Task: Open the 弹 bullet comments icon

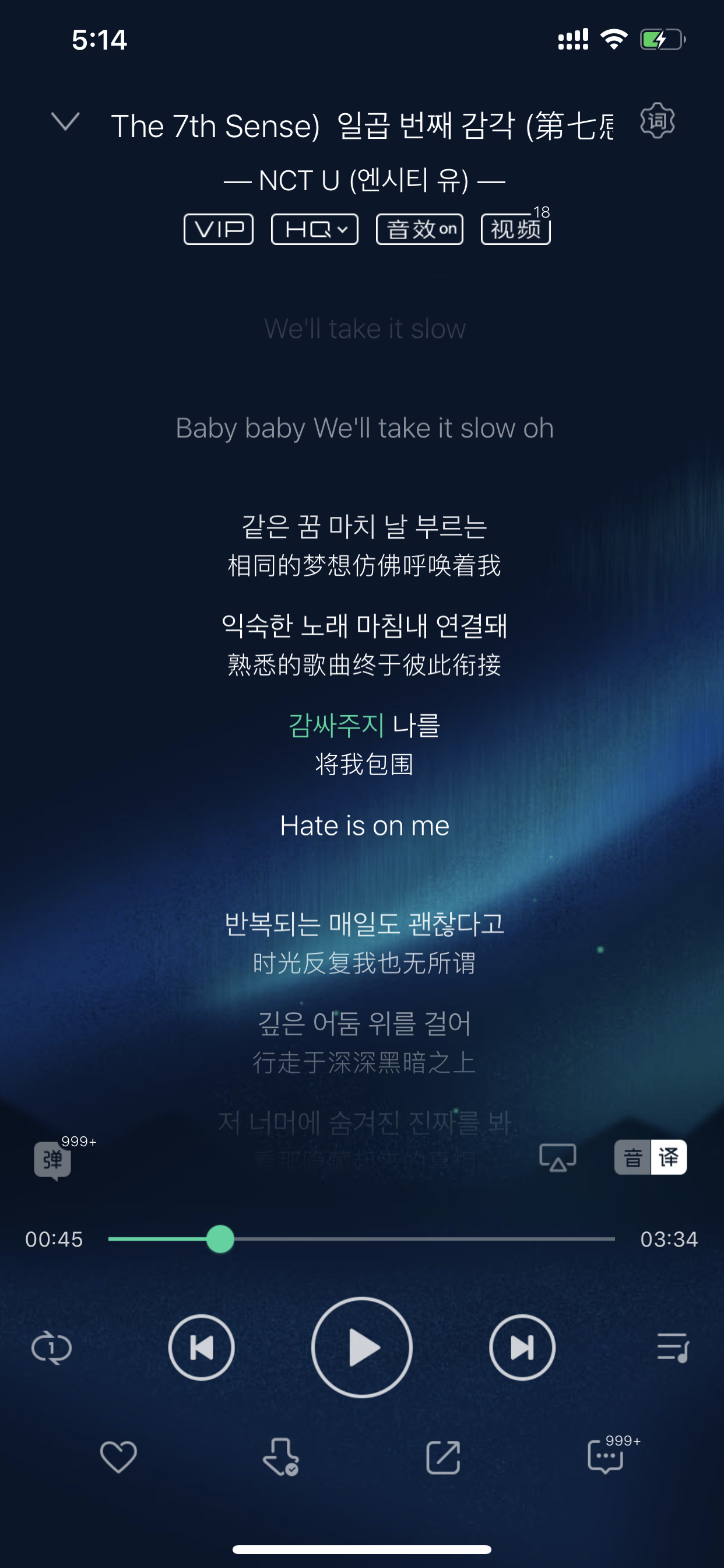Action: (52, 1159)
